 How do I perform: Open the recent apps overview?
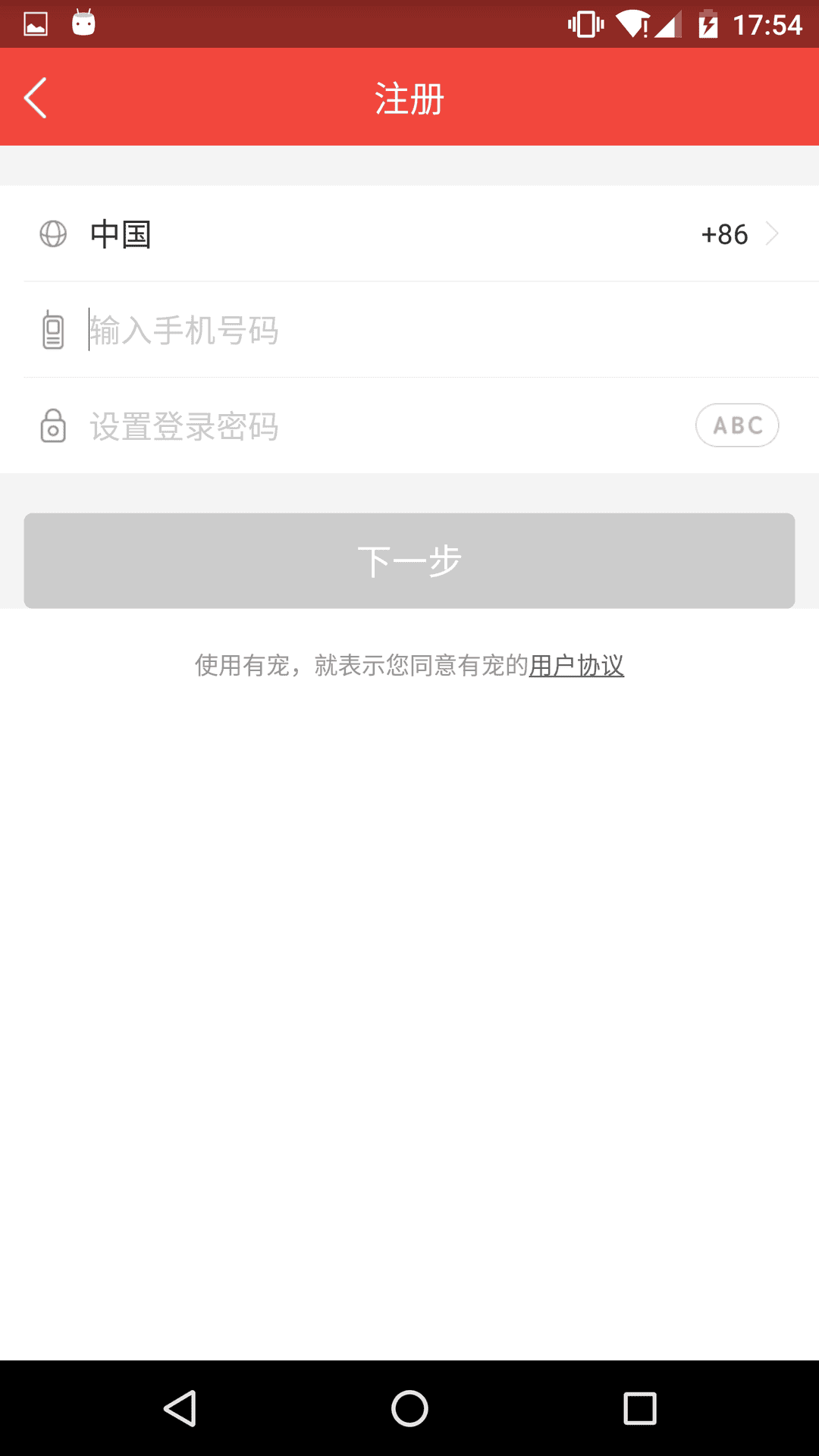(x=639, y=1409)
